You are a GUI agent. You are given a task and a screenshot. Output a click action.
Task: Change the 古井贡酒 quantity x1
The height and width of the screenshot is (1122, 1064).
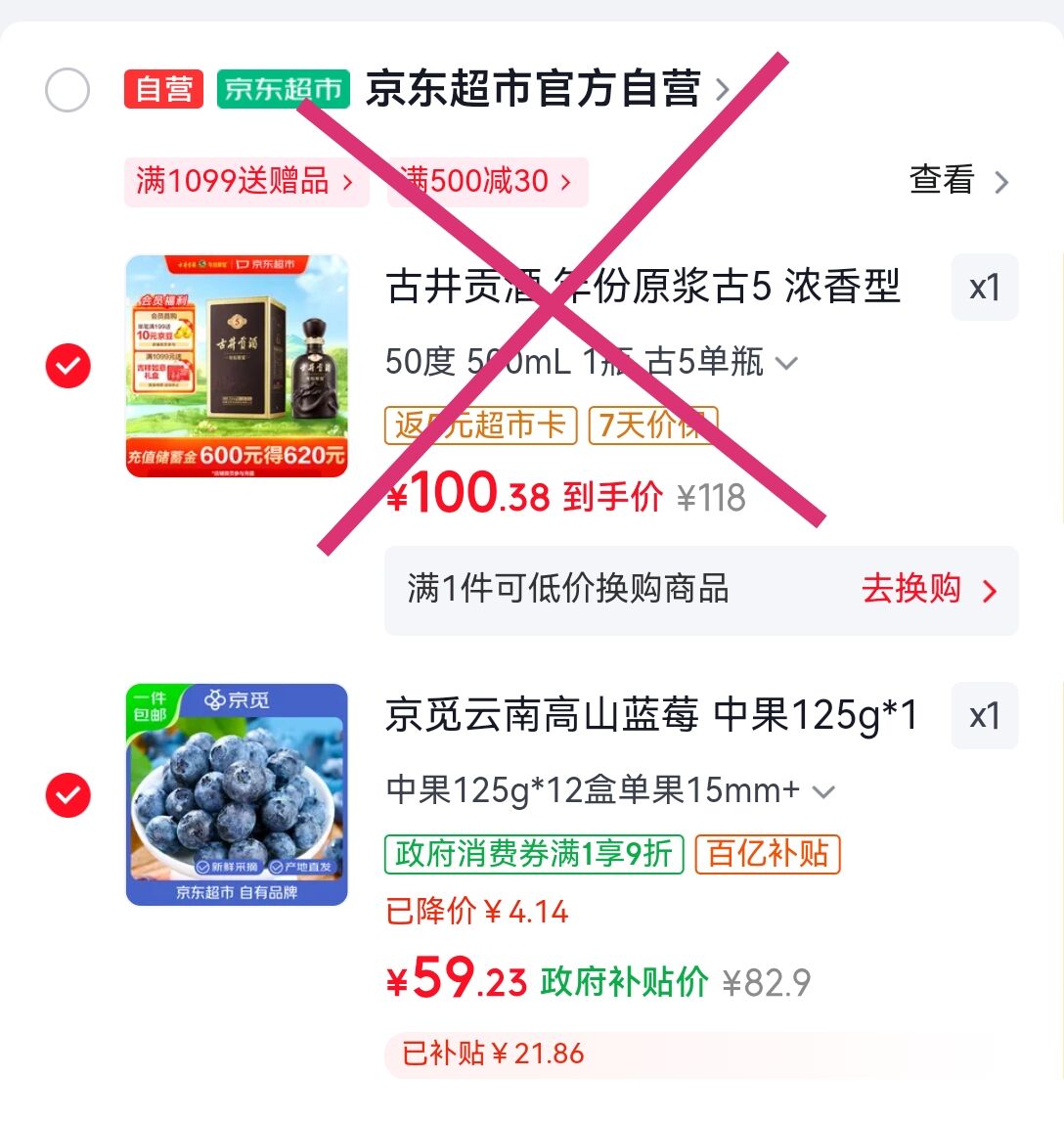point(984,288)
